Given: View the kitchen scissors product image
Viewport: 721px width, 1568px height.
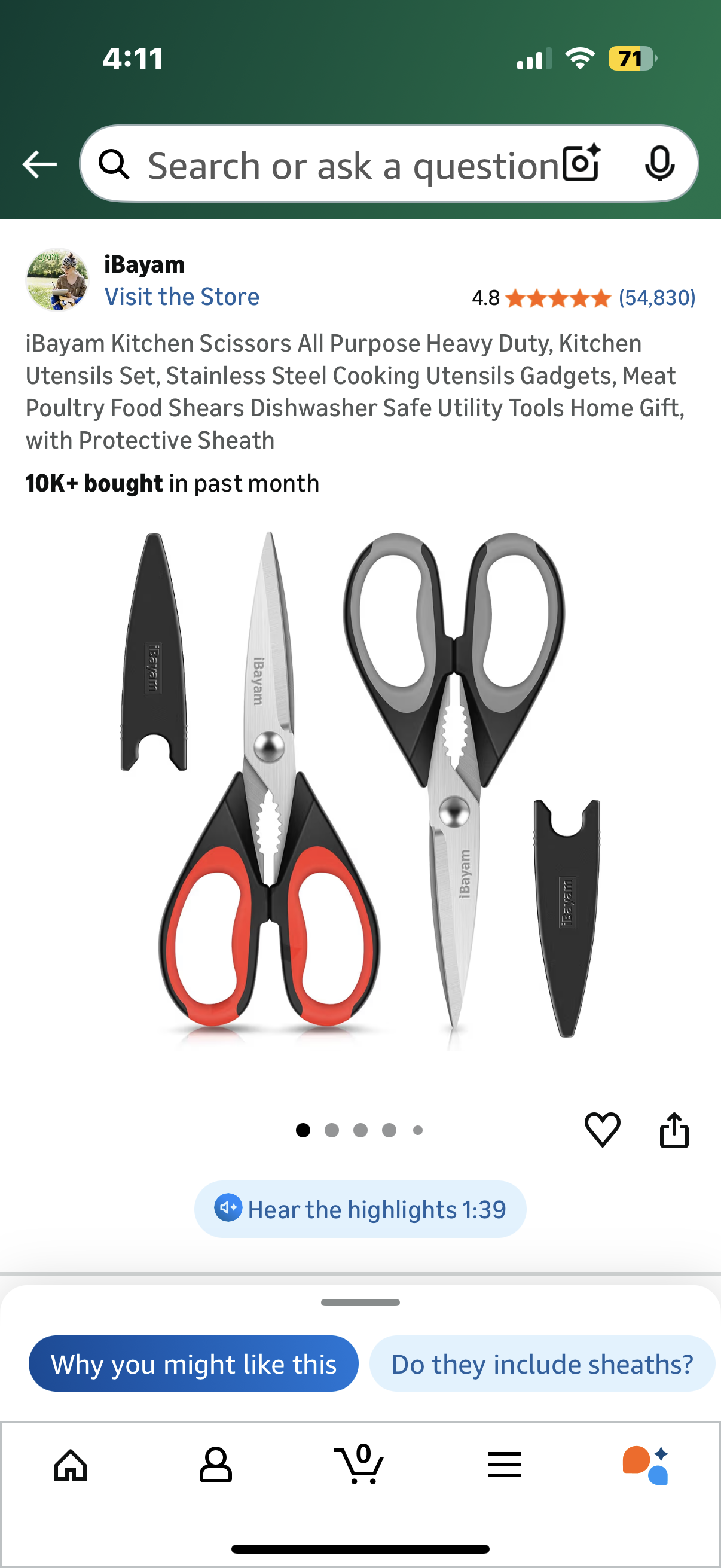Looking at the screenshot, I should coord(360,785).
